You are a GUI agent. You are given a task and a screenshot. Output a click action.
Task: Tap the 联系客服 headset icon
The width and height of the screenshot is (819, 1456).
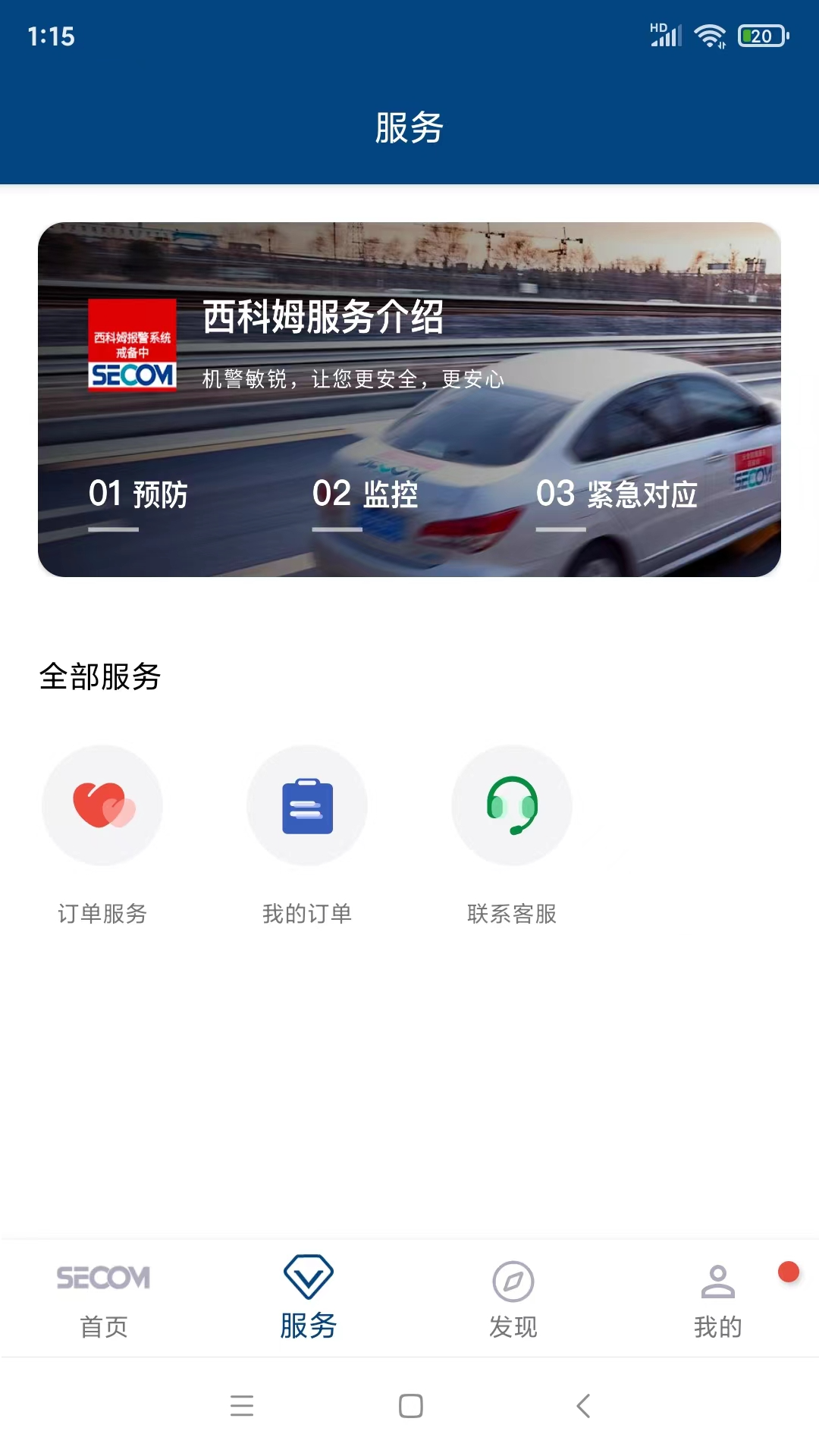click(512, 805)
